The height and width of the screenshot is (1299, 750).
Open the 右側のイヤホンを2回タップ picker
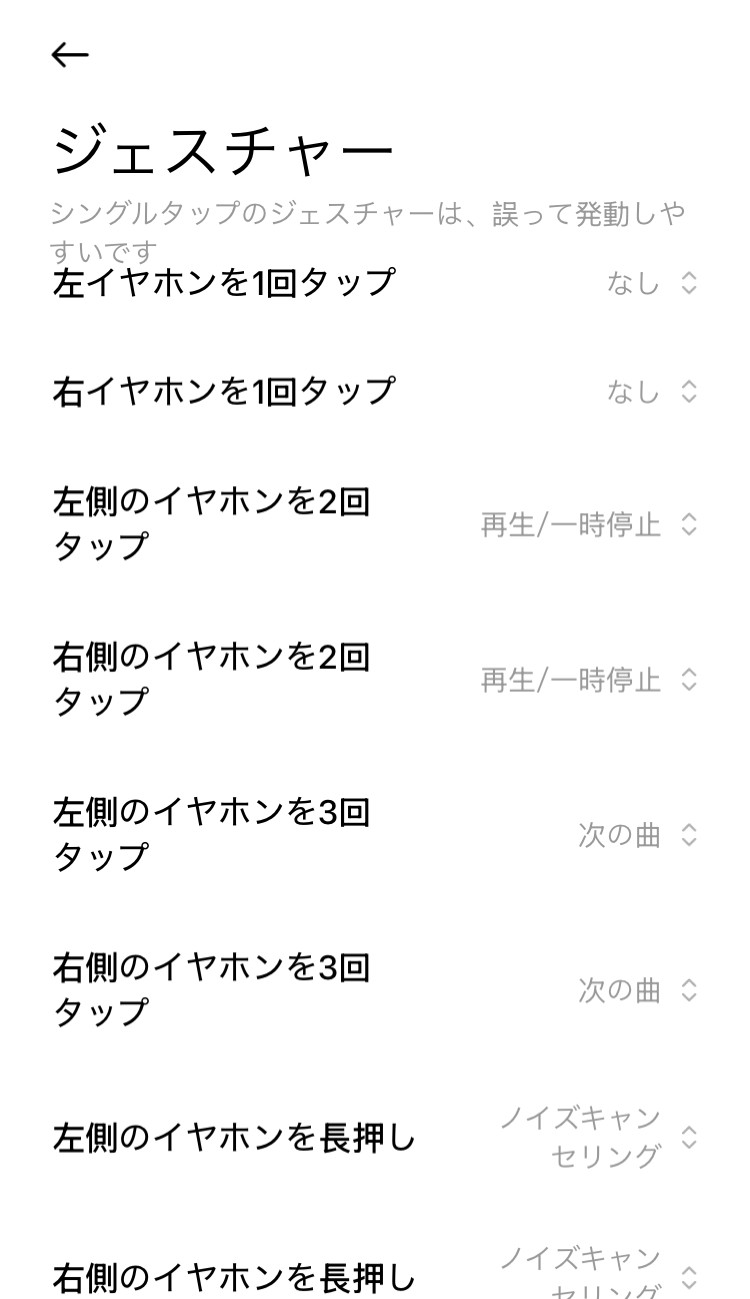pos(589,680)
